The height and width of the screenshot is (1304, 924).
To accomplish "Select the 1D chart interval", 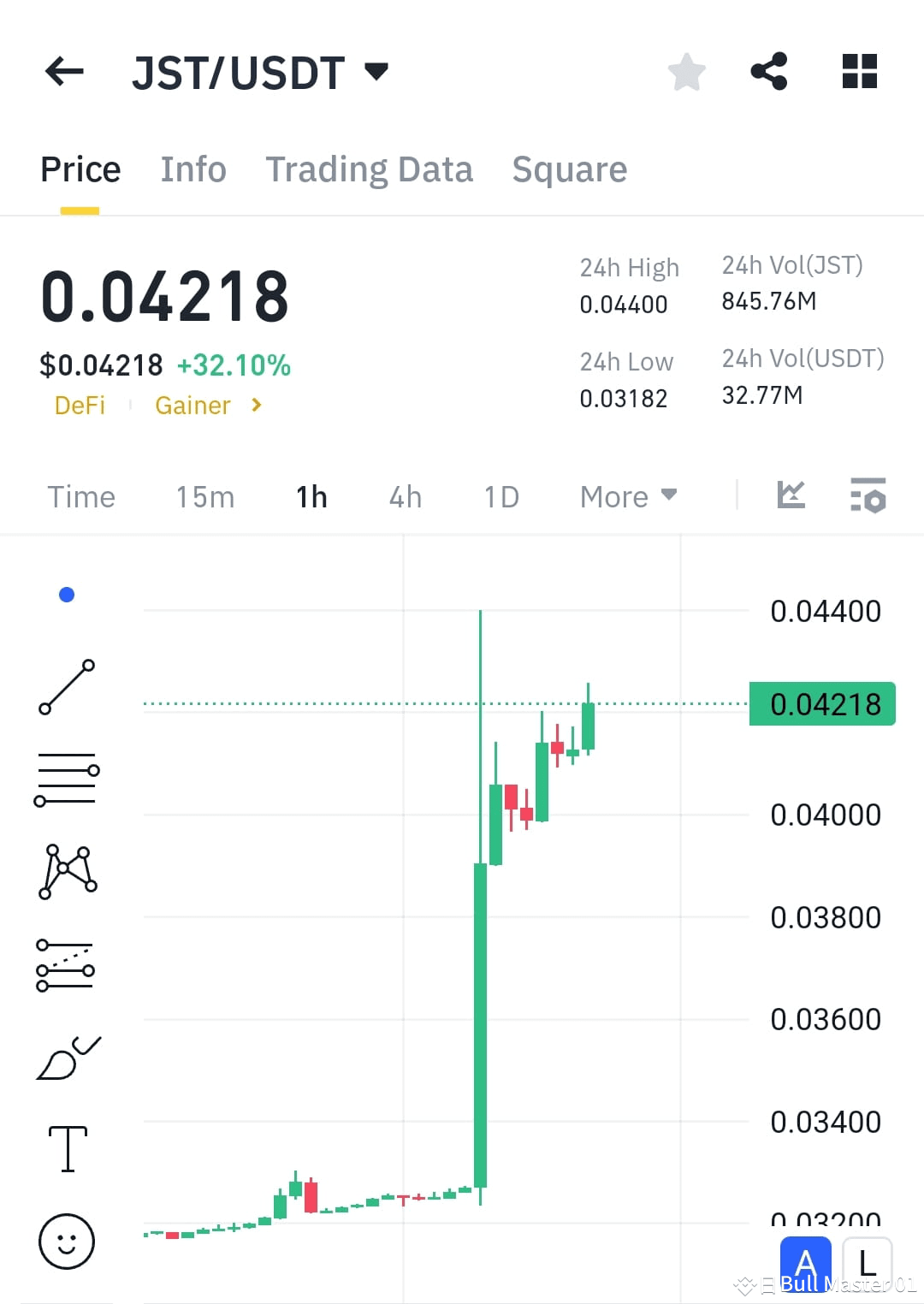I will pyautogui.click(x=500, y=496).
